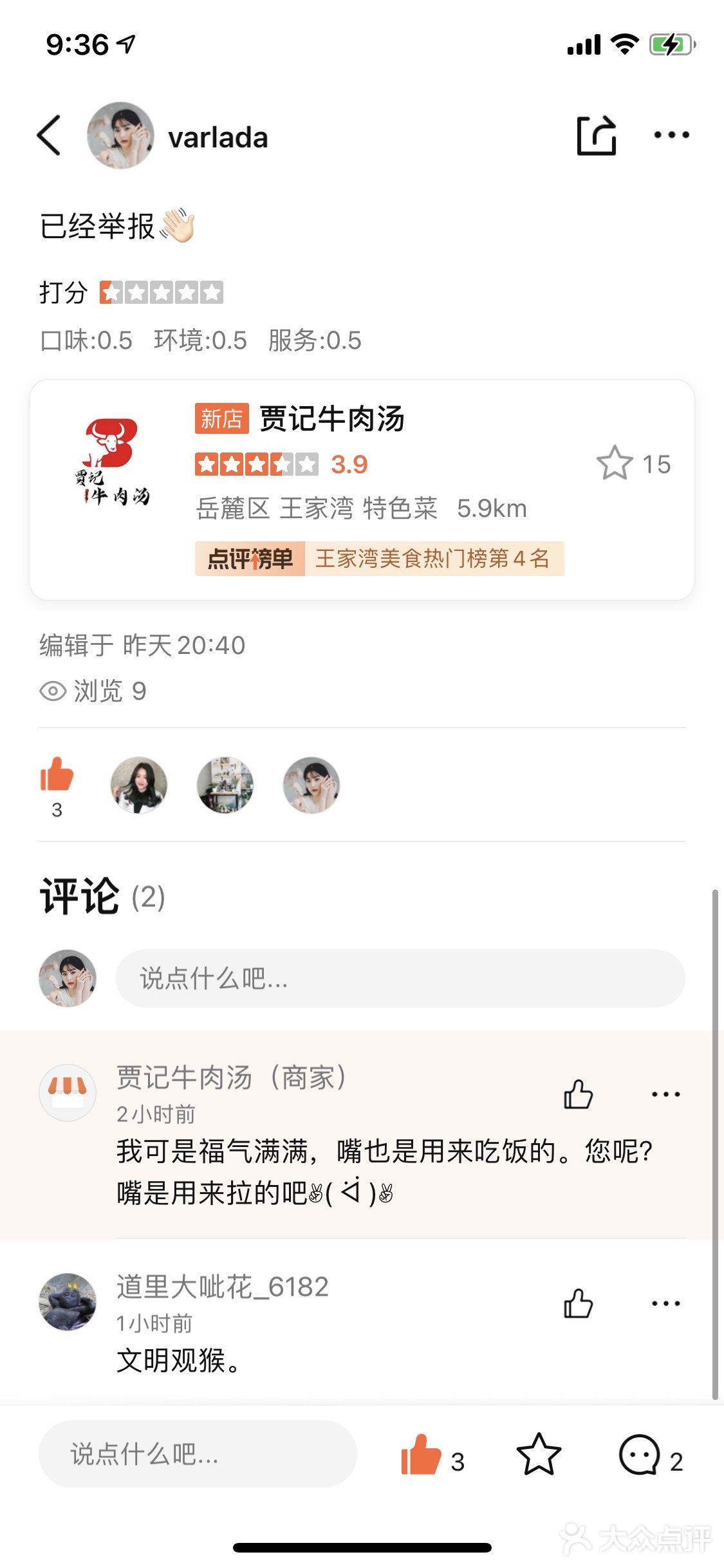Open the more options menu via the ellipsis icon
724x1568 pixels.
coord(671,135)
